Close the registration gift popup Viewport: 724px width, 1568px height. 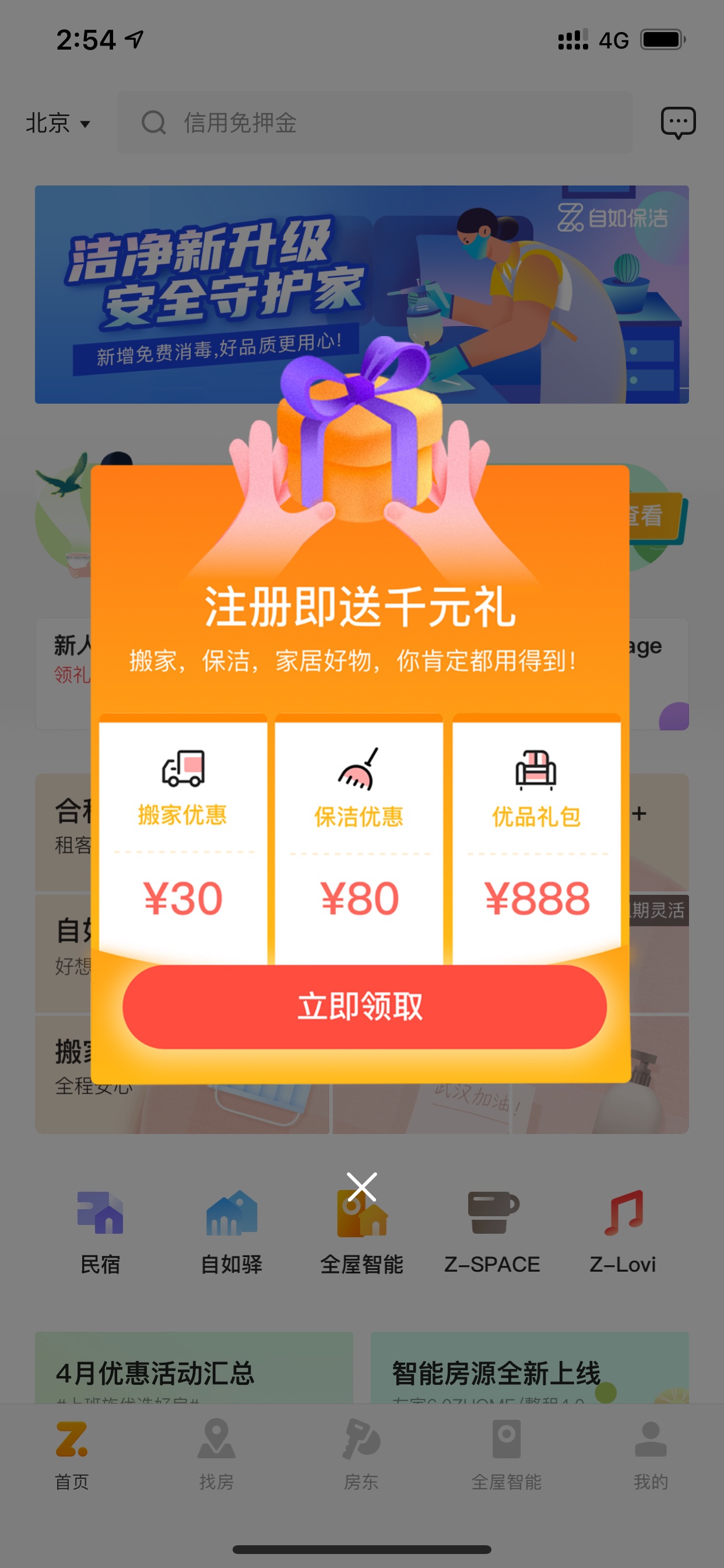[362, 1186]
